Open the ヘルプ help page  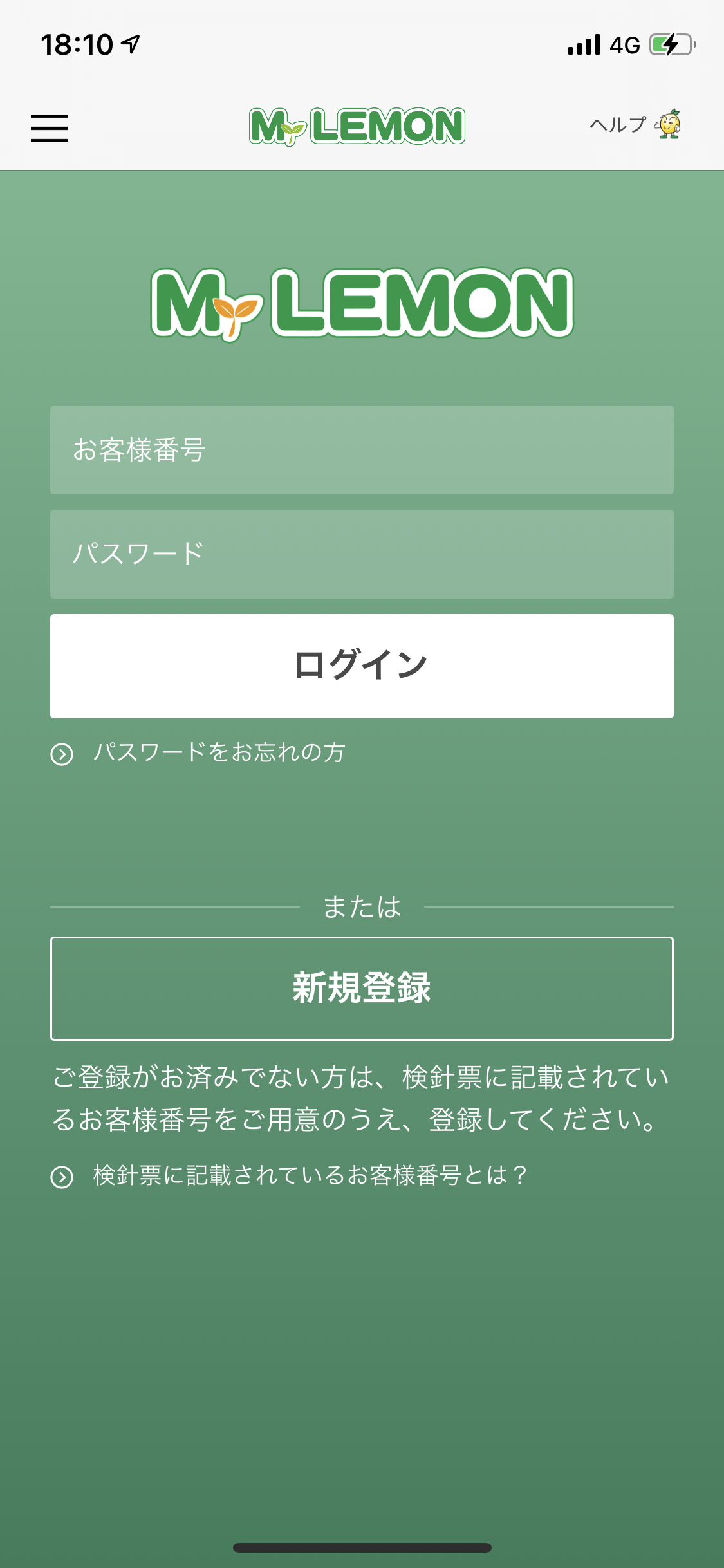coord(635,124)
